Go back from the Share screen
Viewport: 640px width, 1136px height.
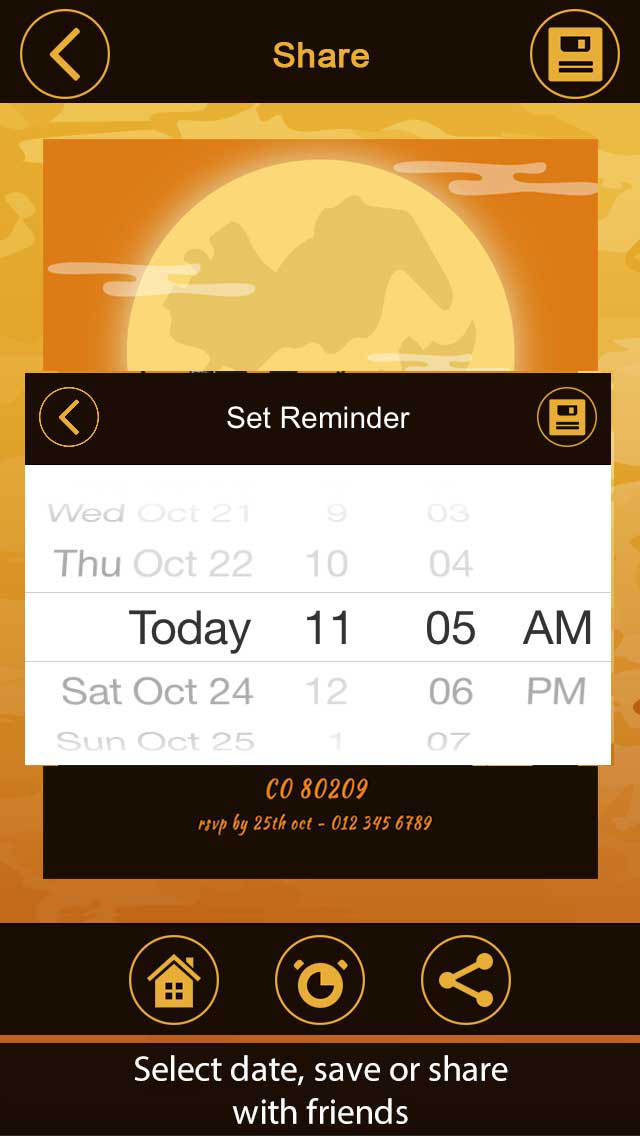[x=65, y=54]
